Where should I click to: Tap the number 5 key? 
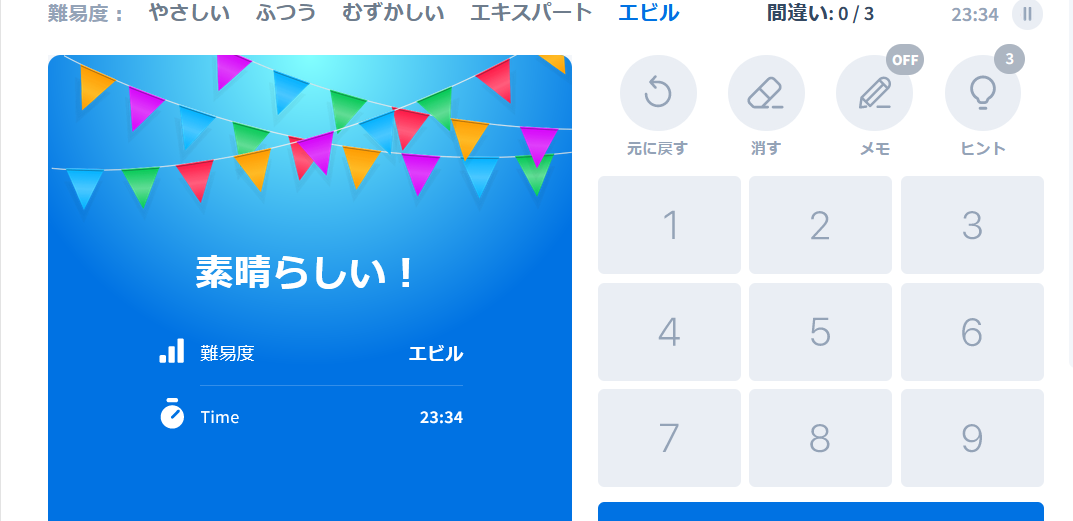pyautogui.click(x=820, y=332)
